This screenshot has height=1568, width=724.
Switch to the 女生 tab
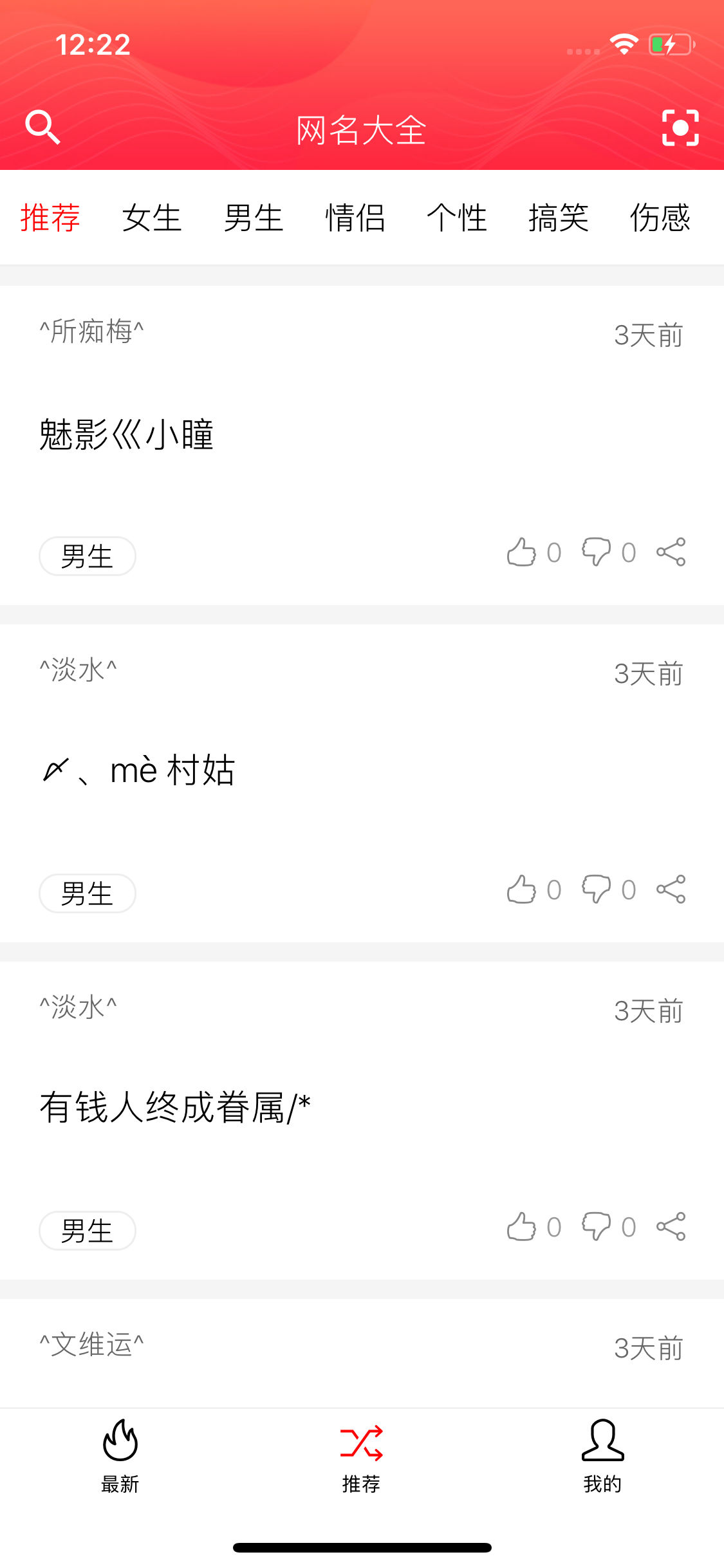(x=152, y=218)
